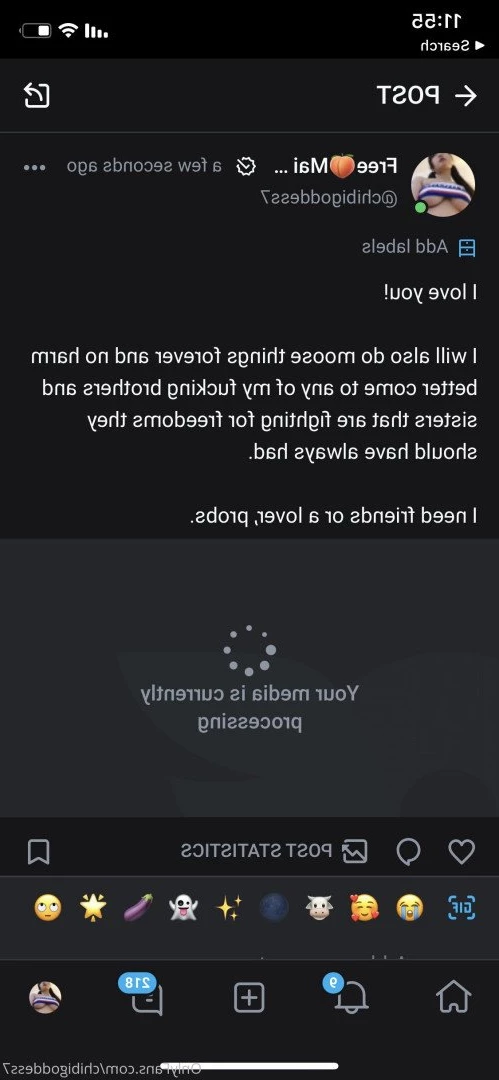
Task: View POST STATISTICS
Action: pyautogui.click(x=274, y=851)
